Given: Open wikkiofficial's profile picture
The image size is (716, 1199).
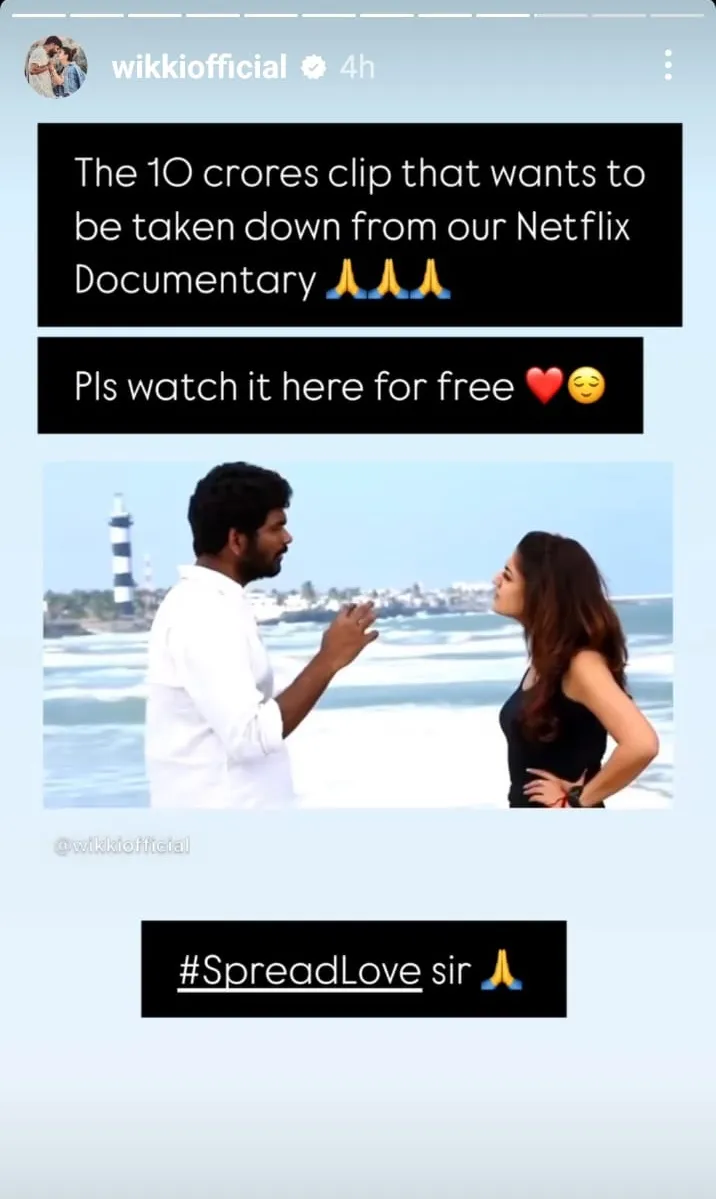Looking at the screenshot, I should pyautogui.click(x=56, y=67).
